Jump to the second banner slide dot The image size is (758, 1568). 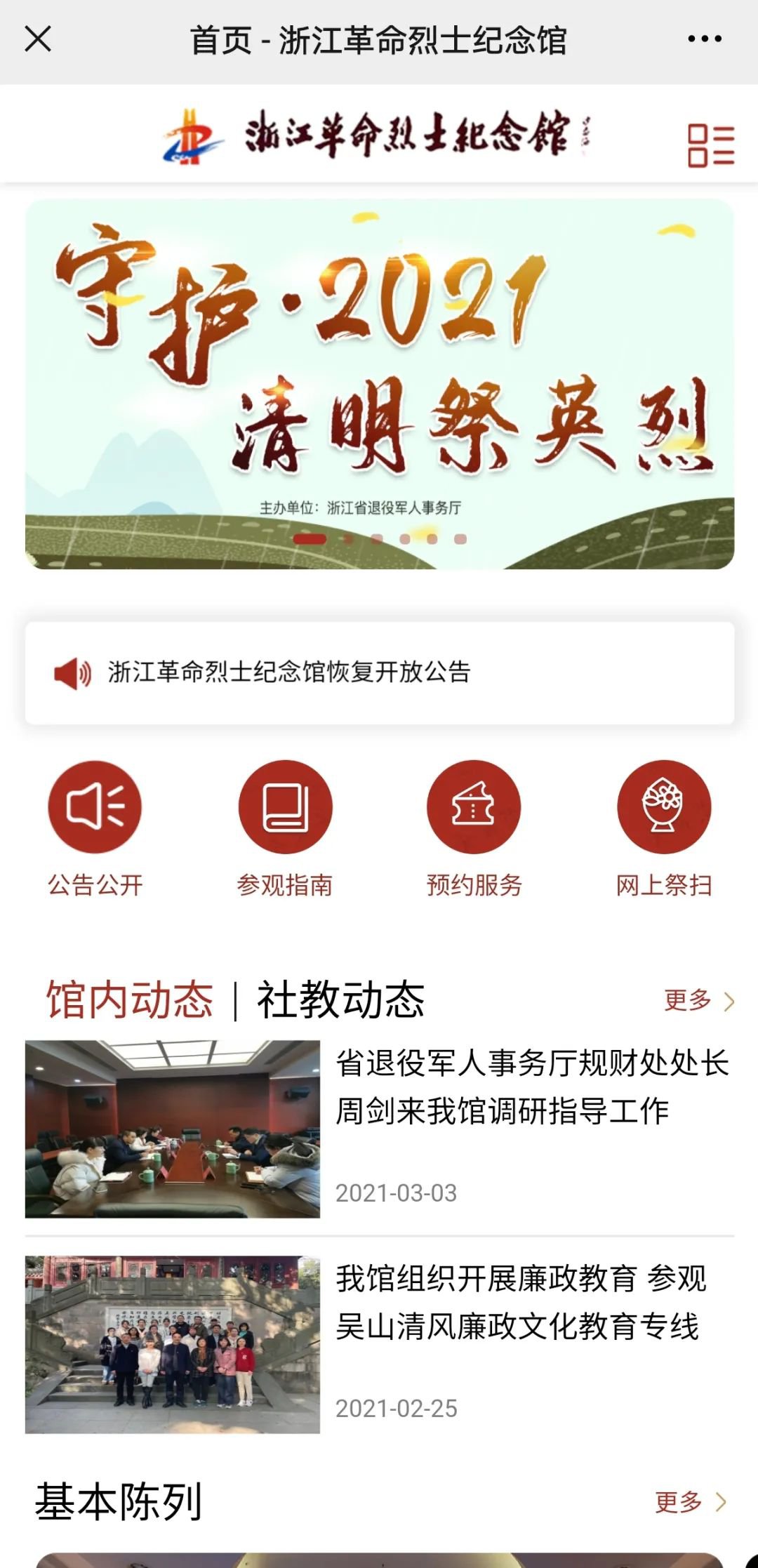click(349, 539)
